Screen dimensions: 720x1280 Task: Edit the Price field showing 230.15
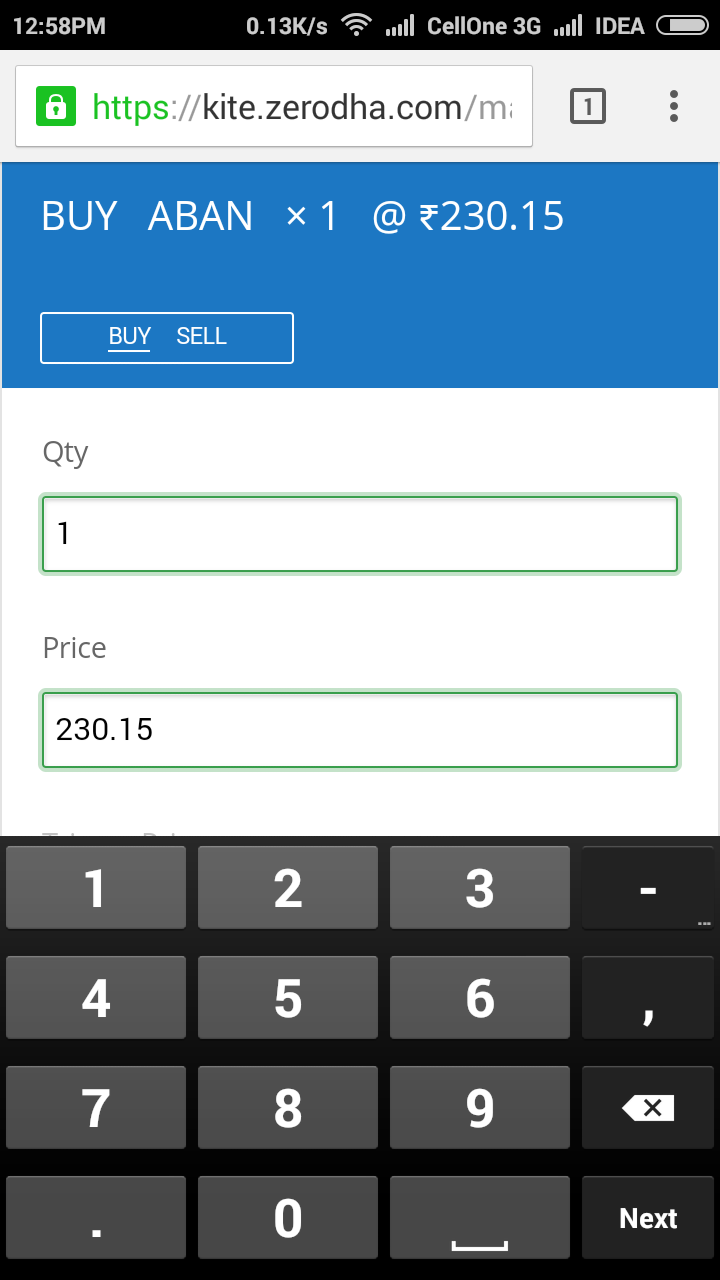point(360,730)
